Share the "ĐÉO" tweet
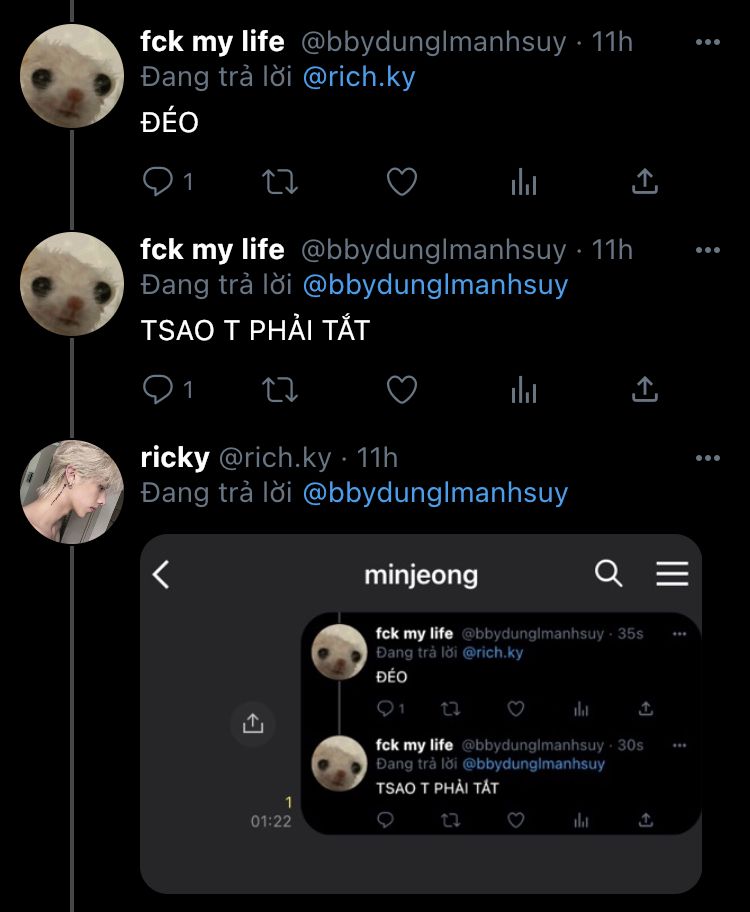750x912 pixels. 645,181
